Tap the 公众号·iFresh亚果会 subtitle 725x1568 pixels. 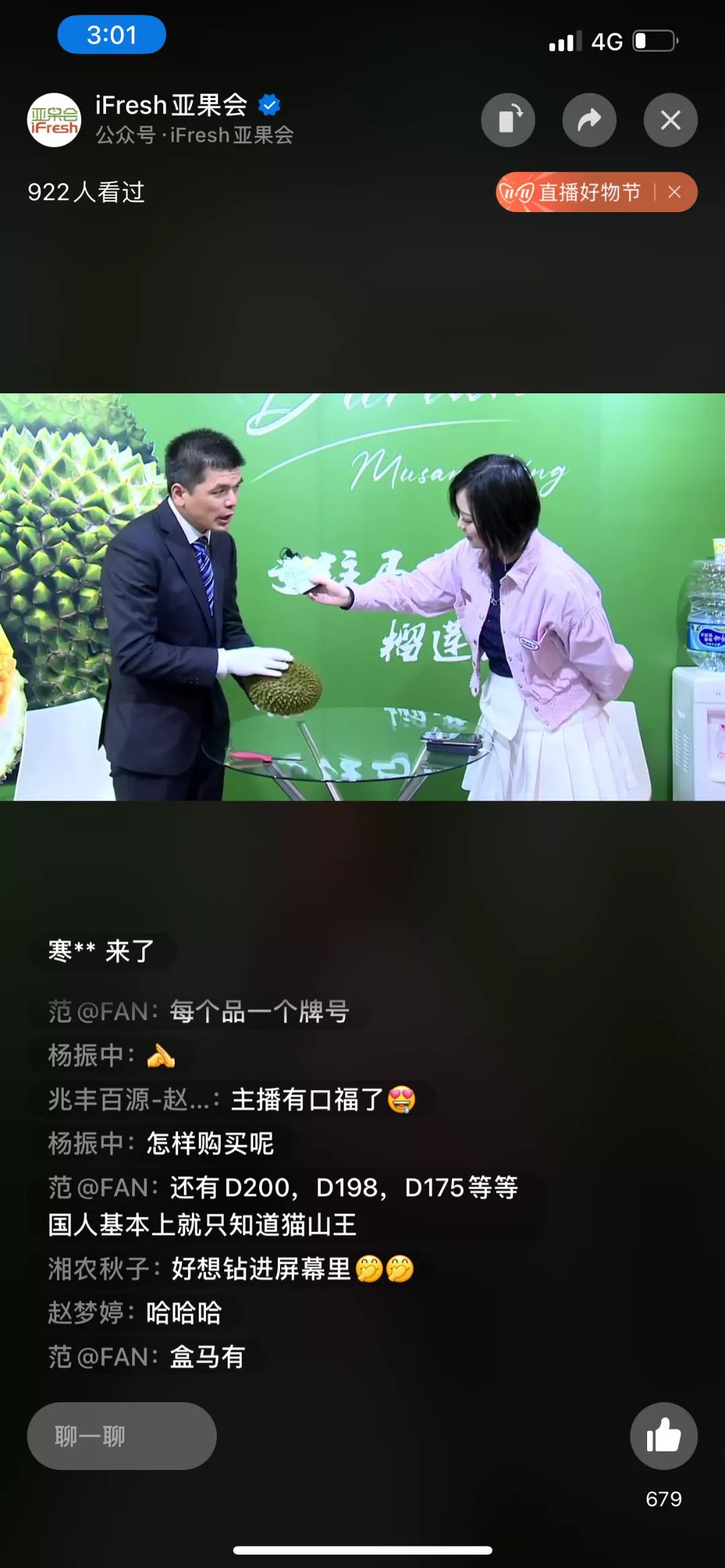pyautogui.click(x=193, y=136)
